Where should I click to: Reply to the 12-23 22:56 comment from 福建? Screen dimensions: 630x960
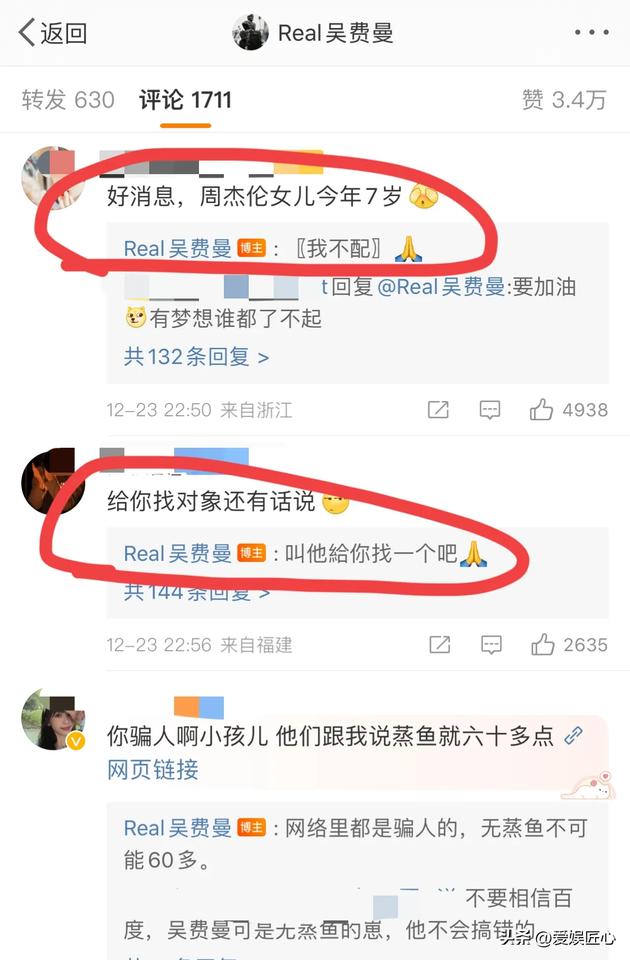[x=490, y=645]
